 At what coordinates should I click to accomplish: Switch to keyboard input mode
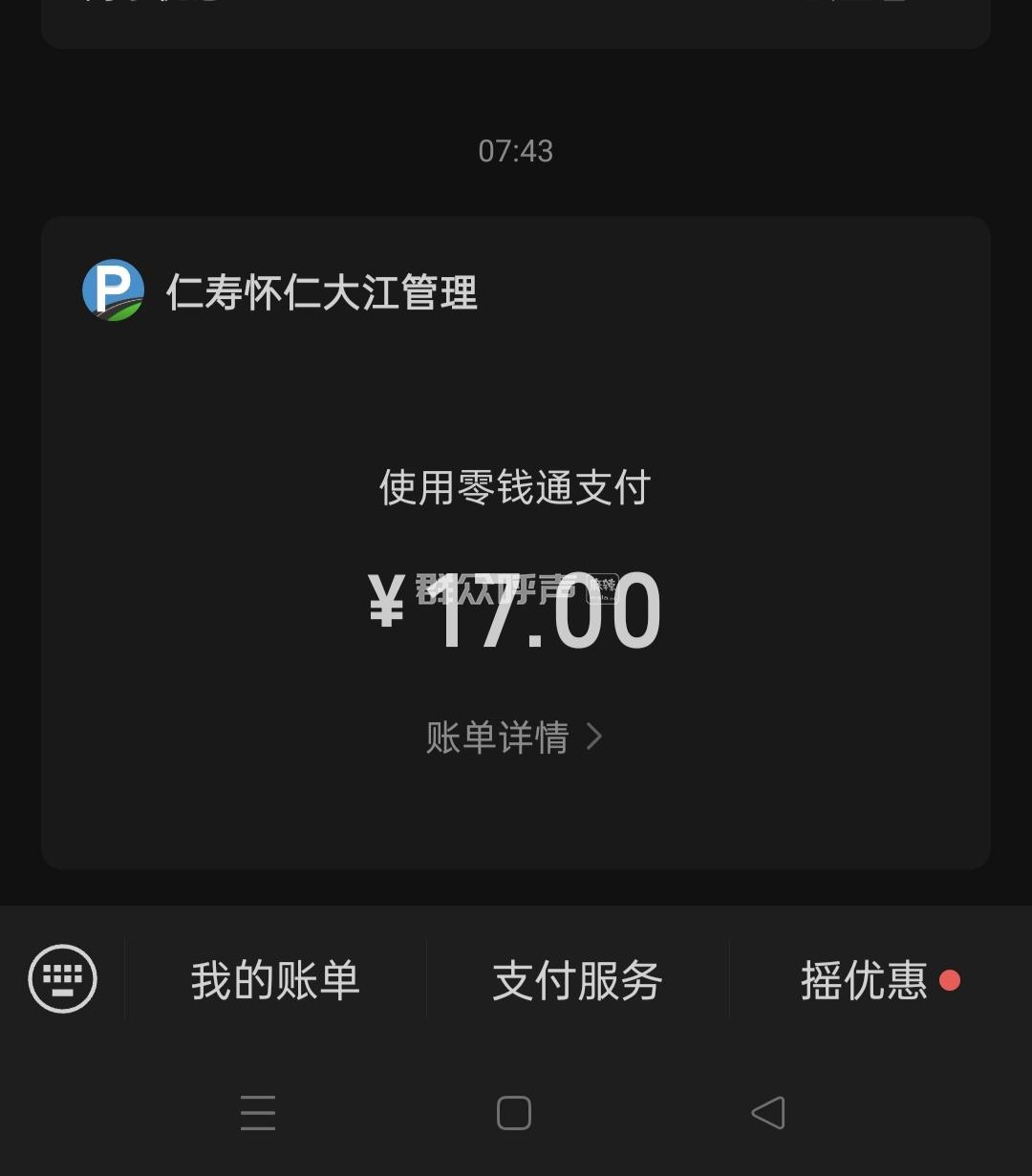(x=63, y=978)
